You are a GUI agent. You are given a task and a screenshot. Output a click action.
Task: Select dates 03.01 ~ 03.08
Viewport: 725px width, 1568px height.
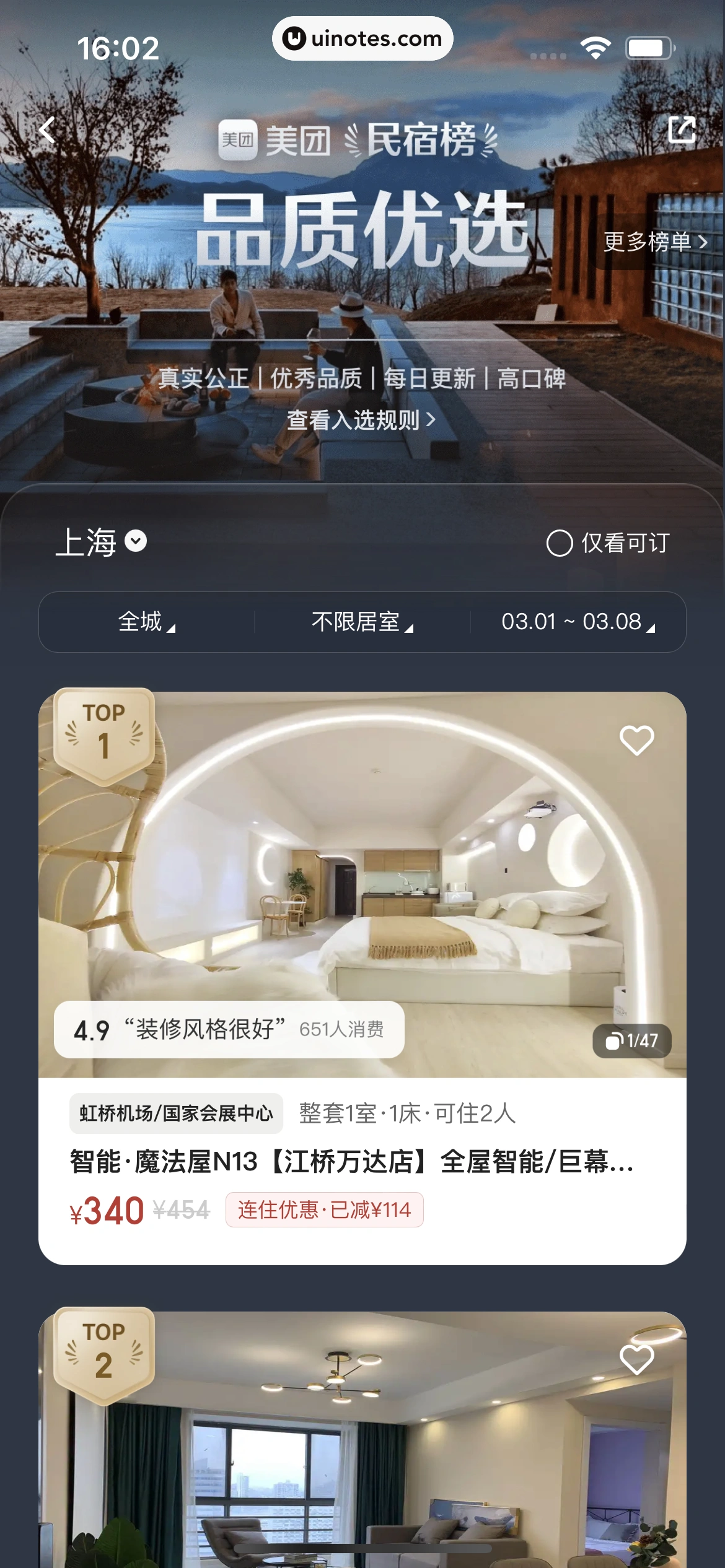coord(578,622)
